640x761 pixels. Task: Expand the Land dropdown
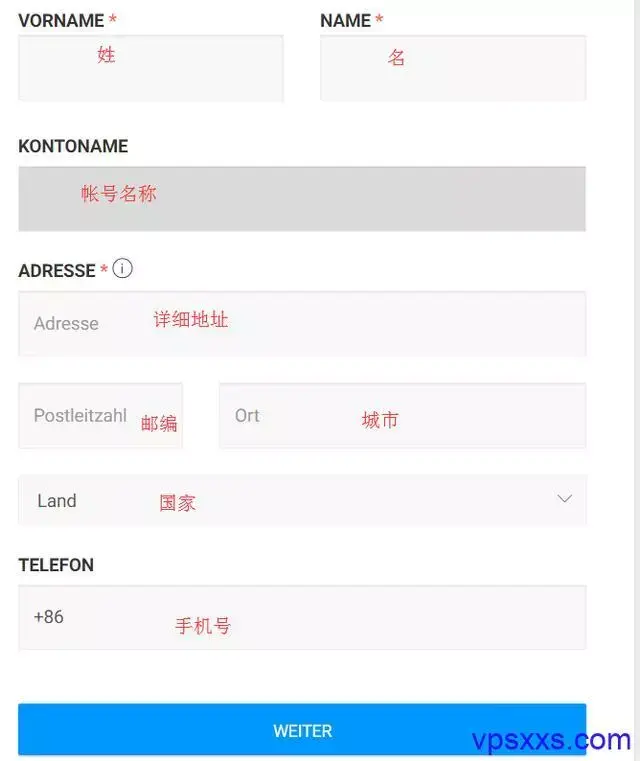point(301,500)
